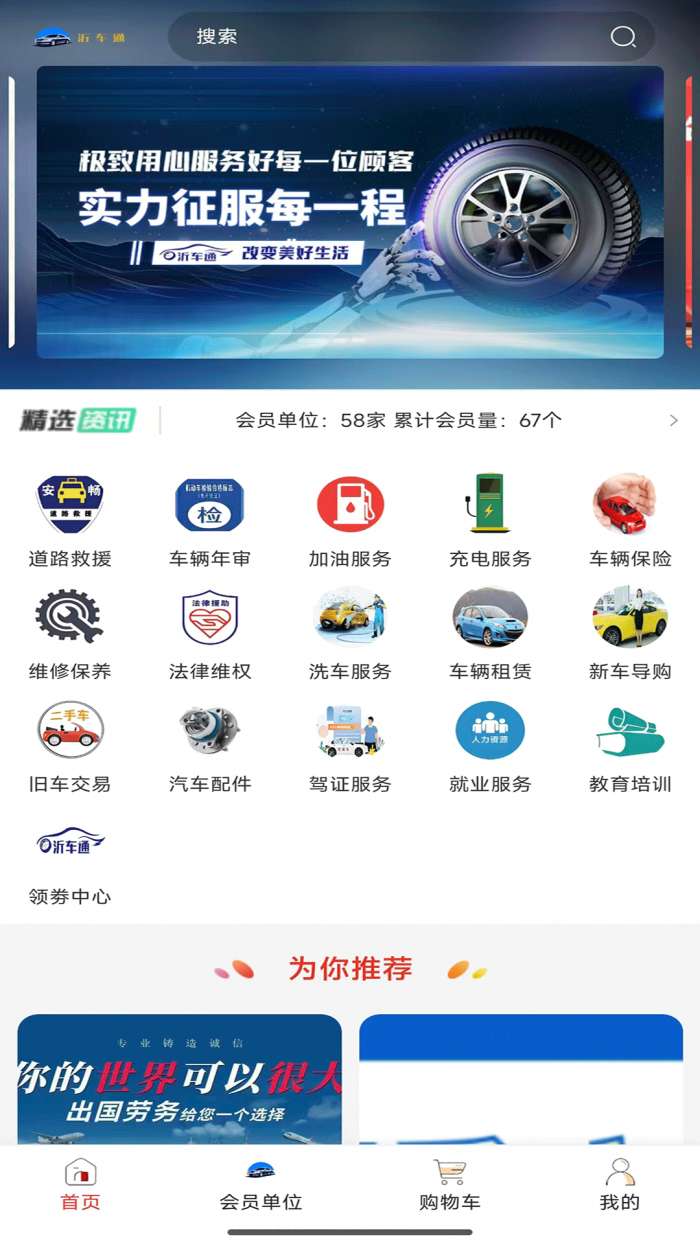
Task: Open 旧车交易 used car trading
Action: click(70, 746)
